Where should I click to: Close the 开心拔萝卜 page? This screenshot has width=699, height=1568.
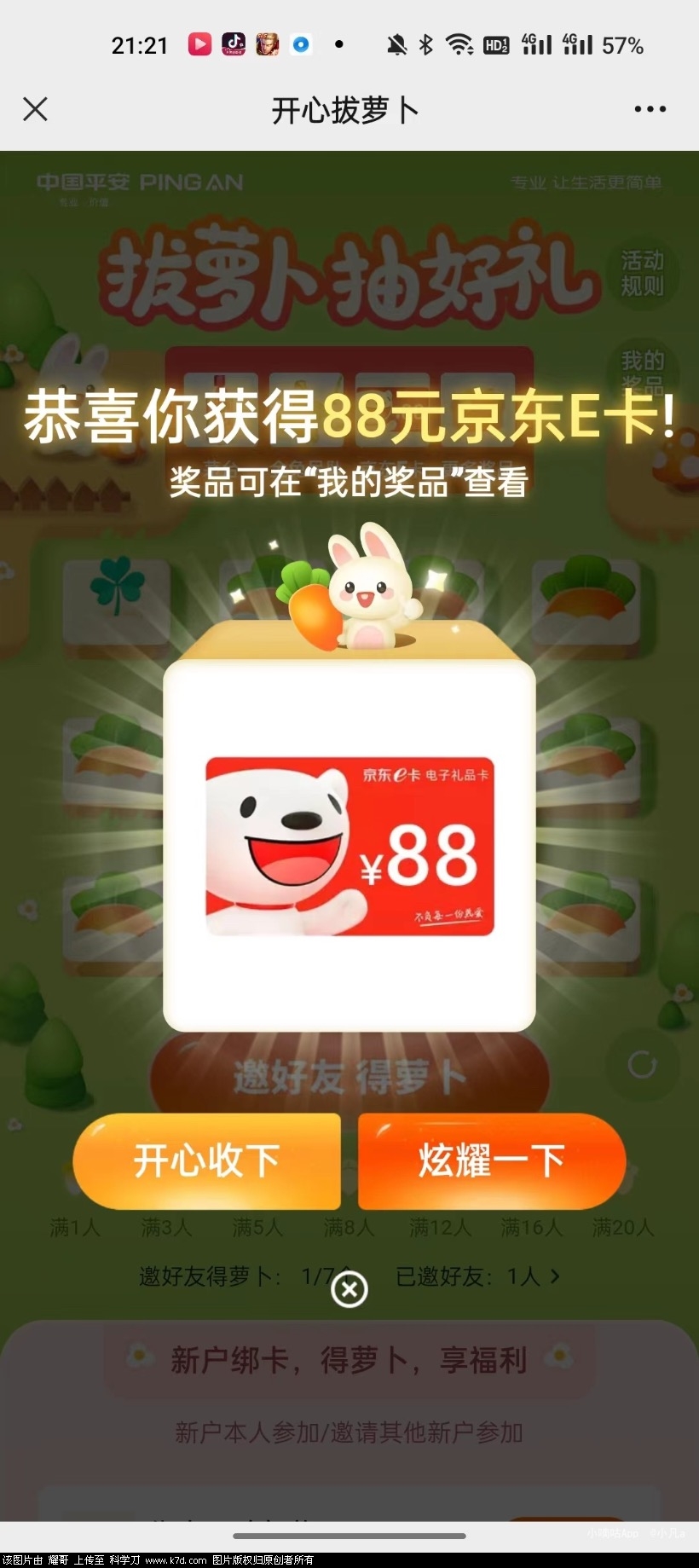click(35, 109)
